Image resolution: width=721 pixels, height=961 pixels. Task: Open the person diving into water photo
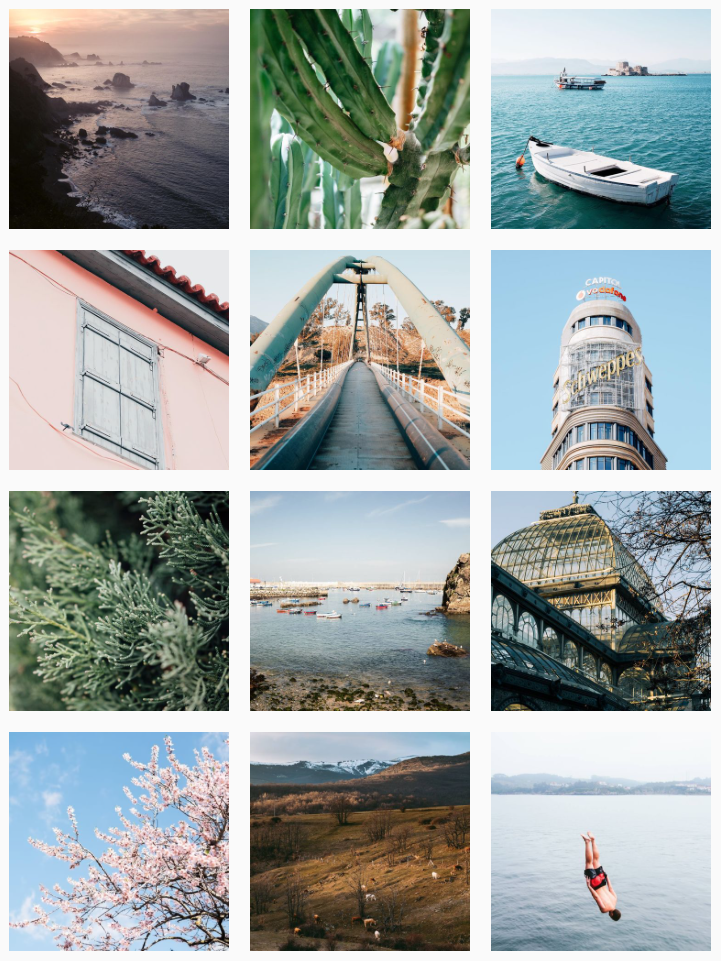pyautogui.click(x=600, y=841)
